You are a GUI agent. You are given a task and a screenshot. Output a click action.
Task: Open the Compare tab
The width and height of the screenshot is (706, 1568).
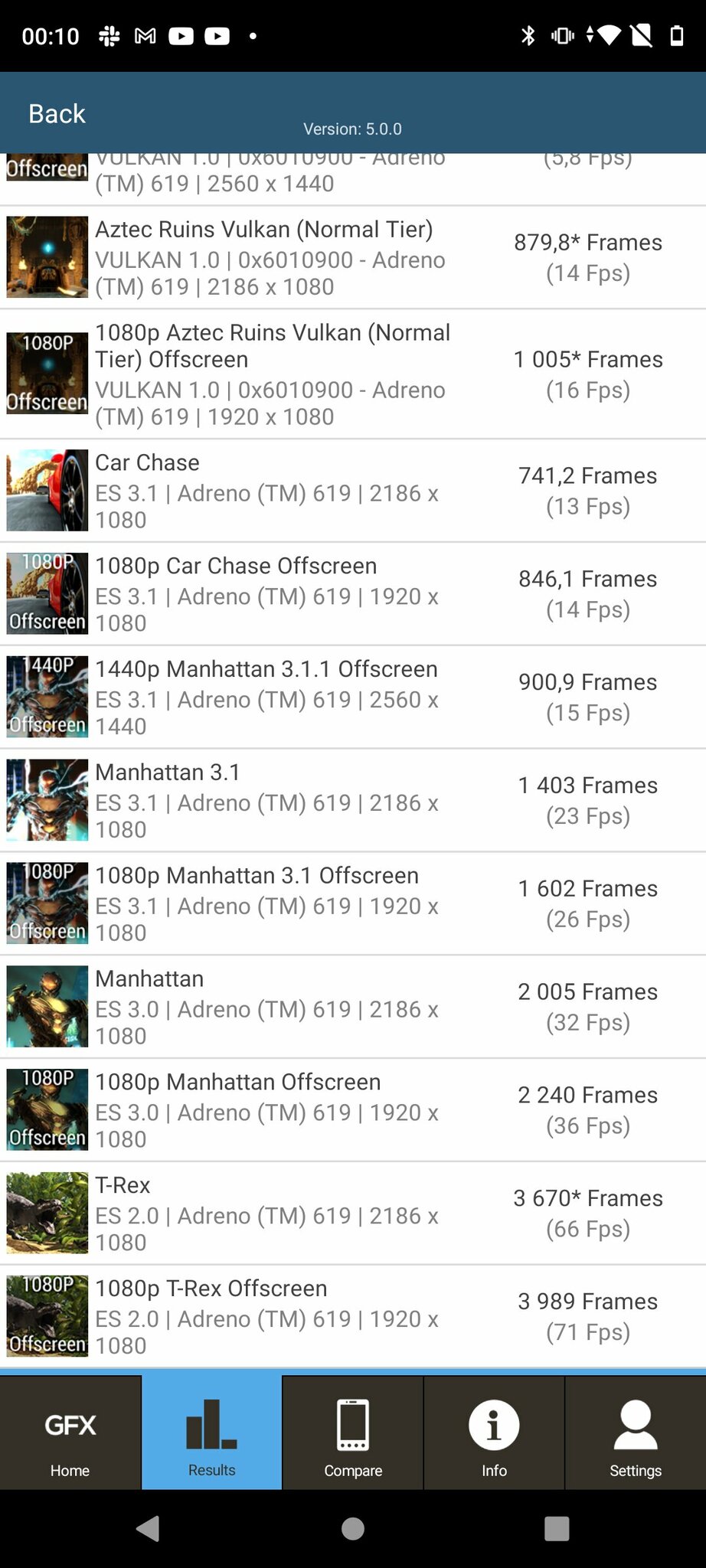[353, 1432]
